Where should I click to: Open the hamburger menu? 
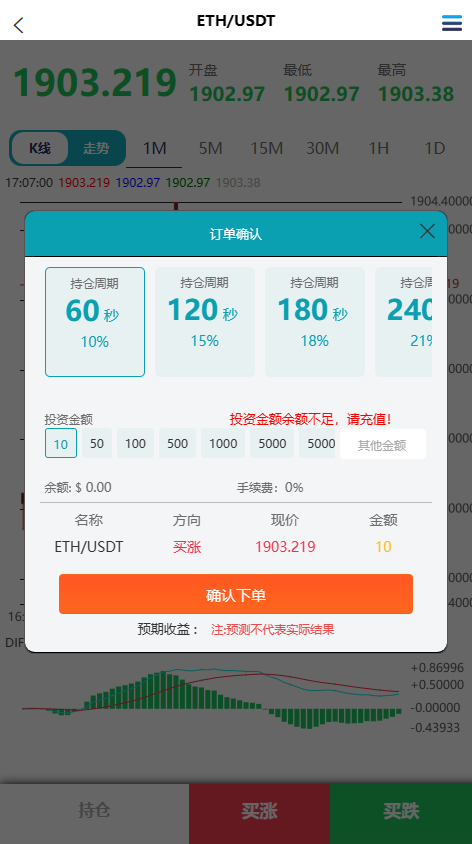[452, 23]
